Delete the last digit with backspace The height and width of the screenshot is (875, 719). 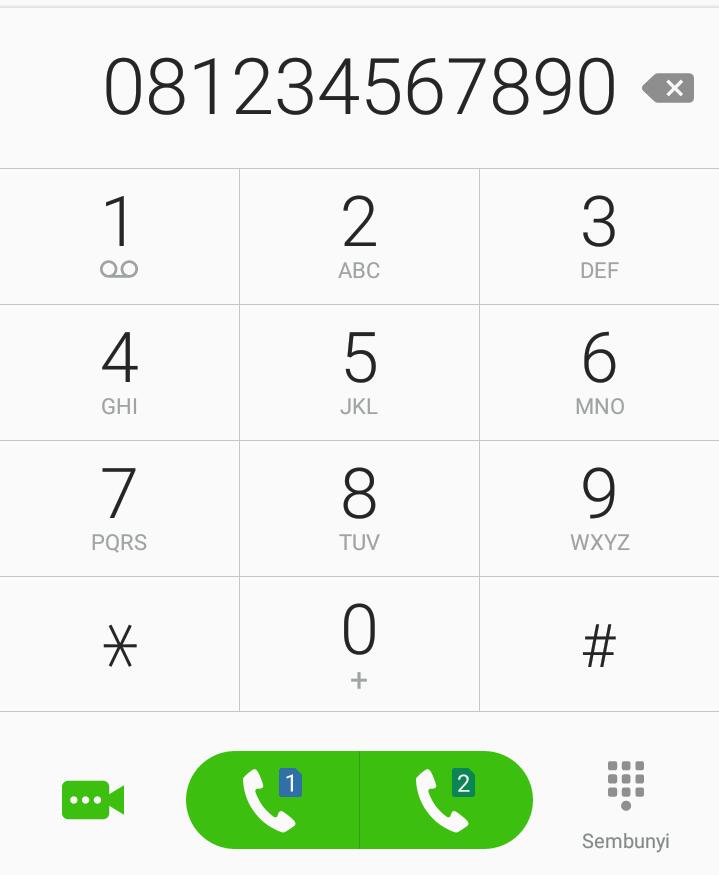[669, 89]
